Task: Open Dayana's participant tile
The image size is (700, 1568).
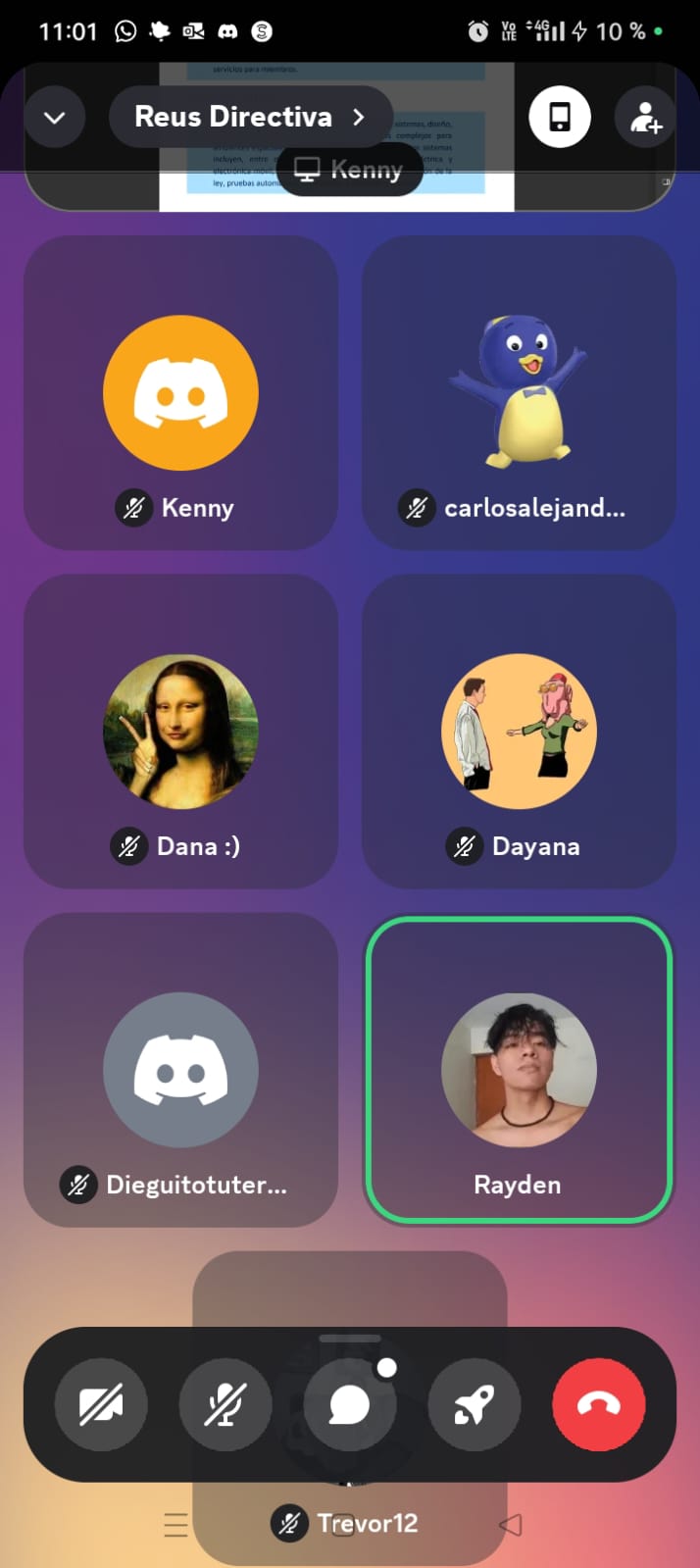Action: tap(519, 731)
